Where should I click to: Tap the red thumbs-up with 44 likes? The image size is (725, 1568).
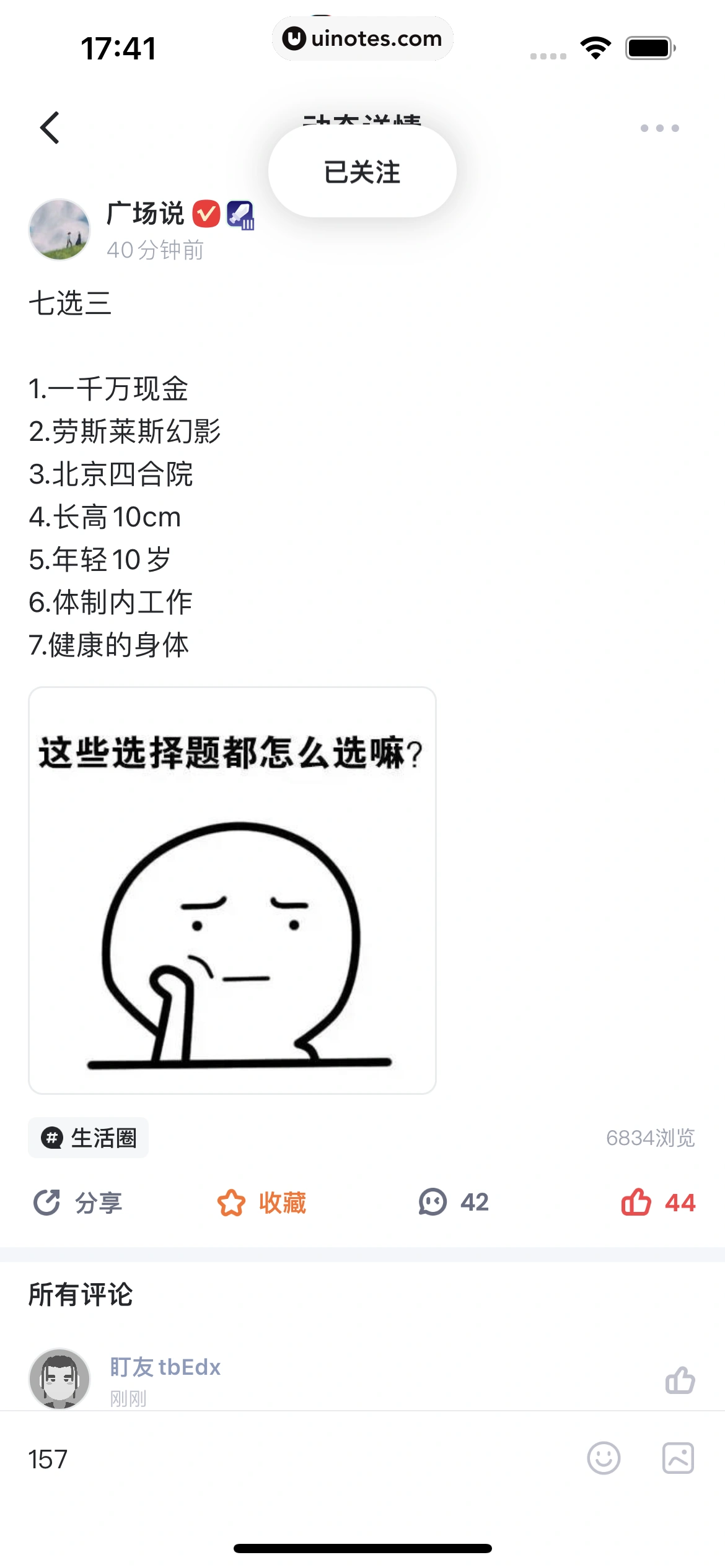tap(657, 1203)
